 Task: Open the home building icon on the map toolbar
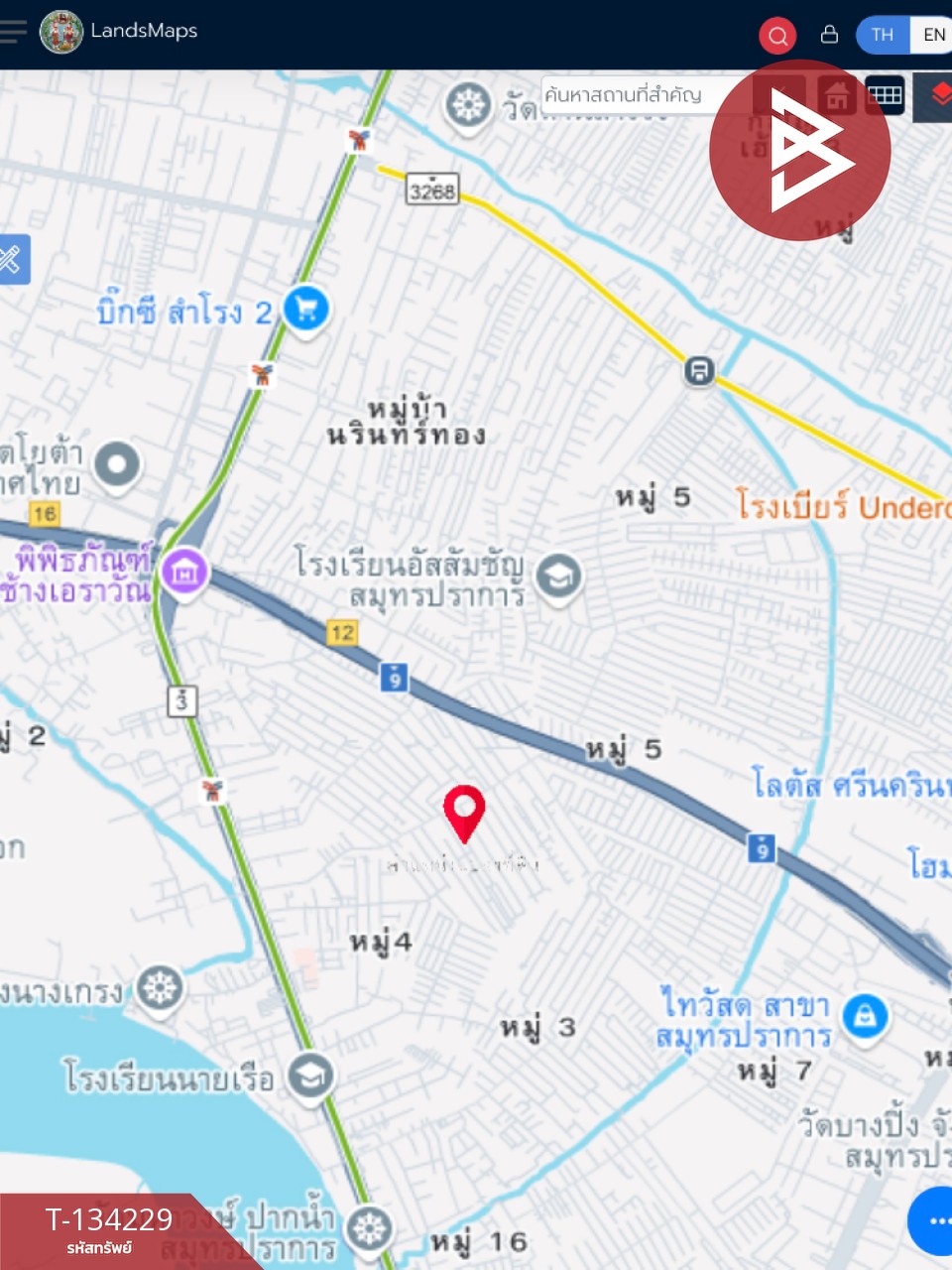(x=837, y=96)
